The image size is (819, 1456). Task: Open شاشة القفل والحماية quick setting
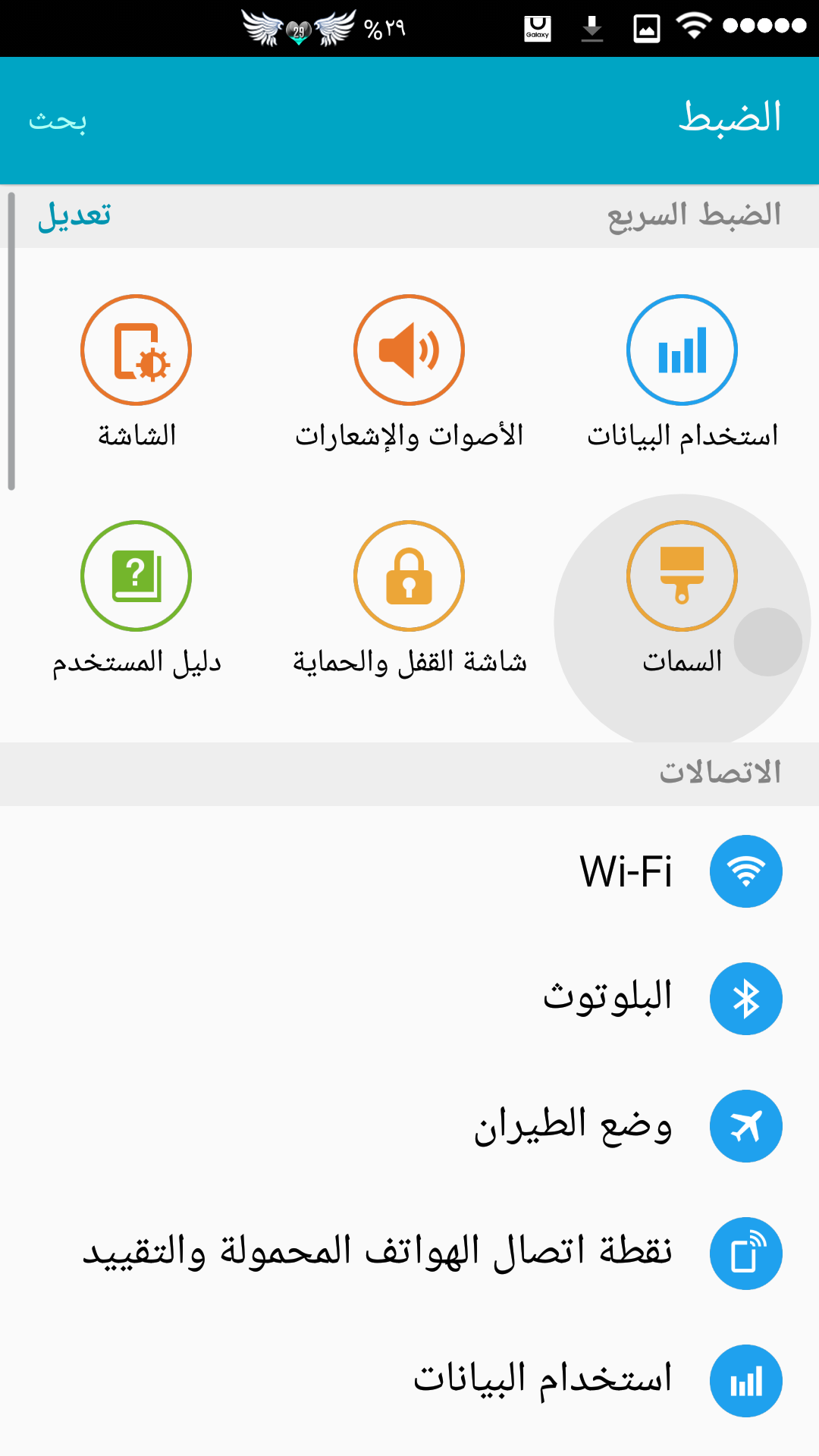409,598
